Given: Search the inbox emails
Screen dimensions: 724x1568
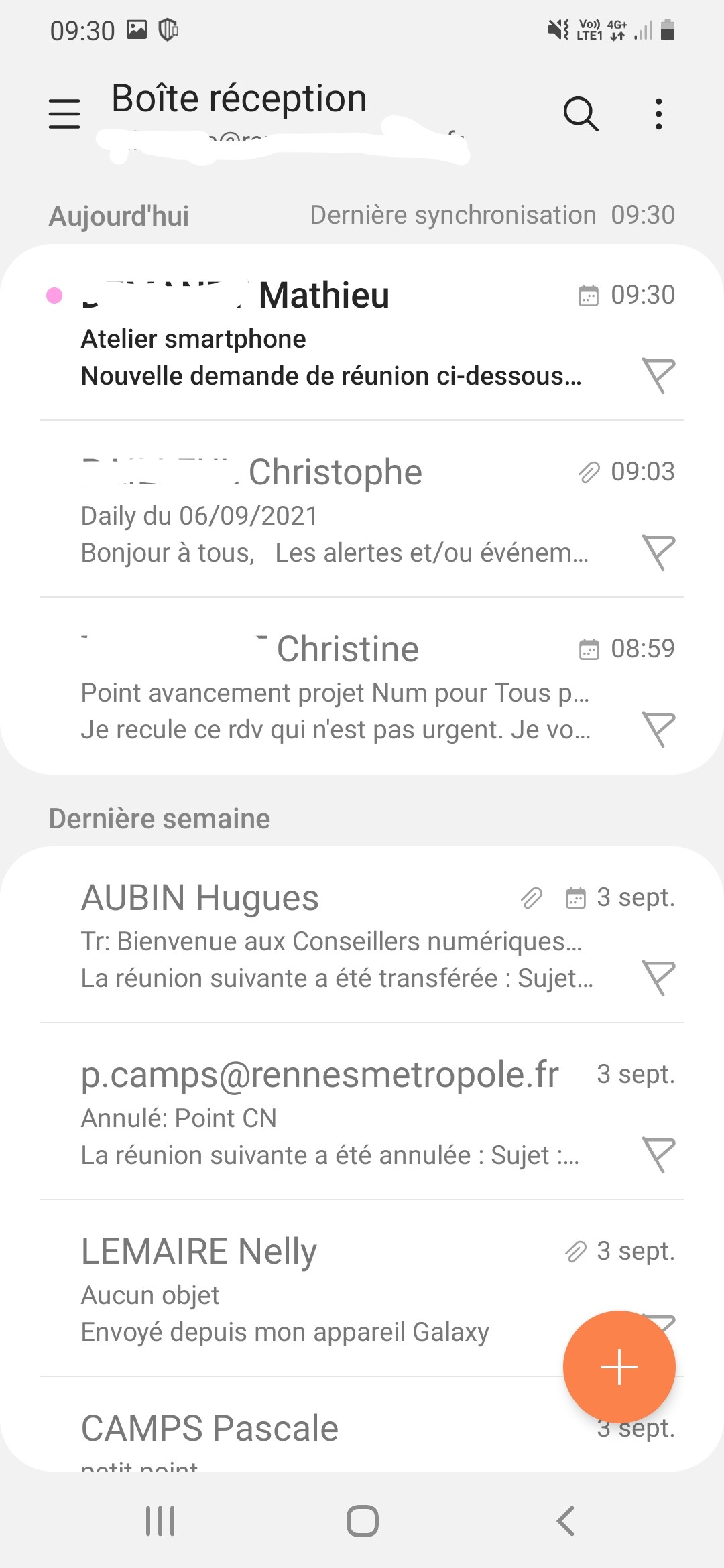Looking at the screenshot, I should [581, 113].
